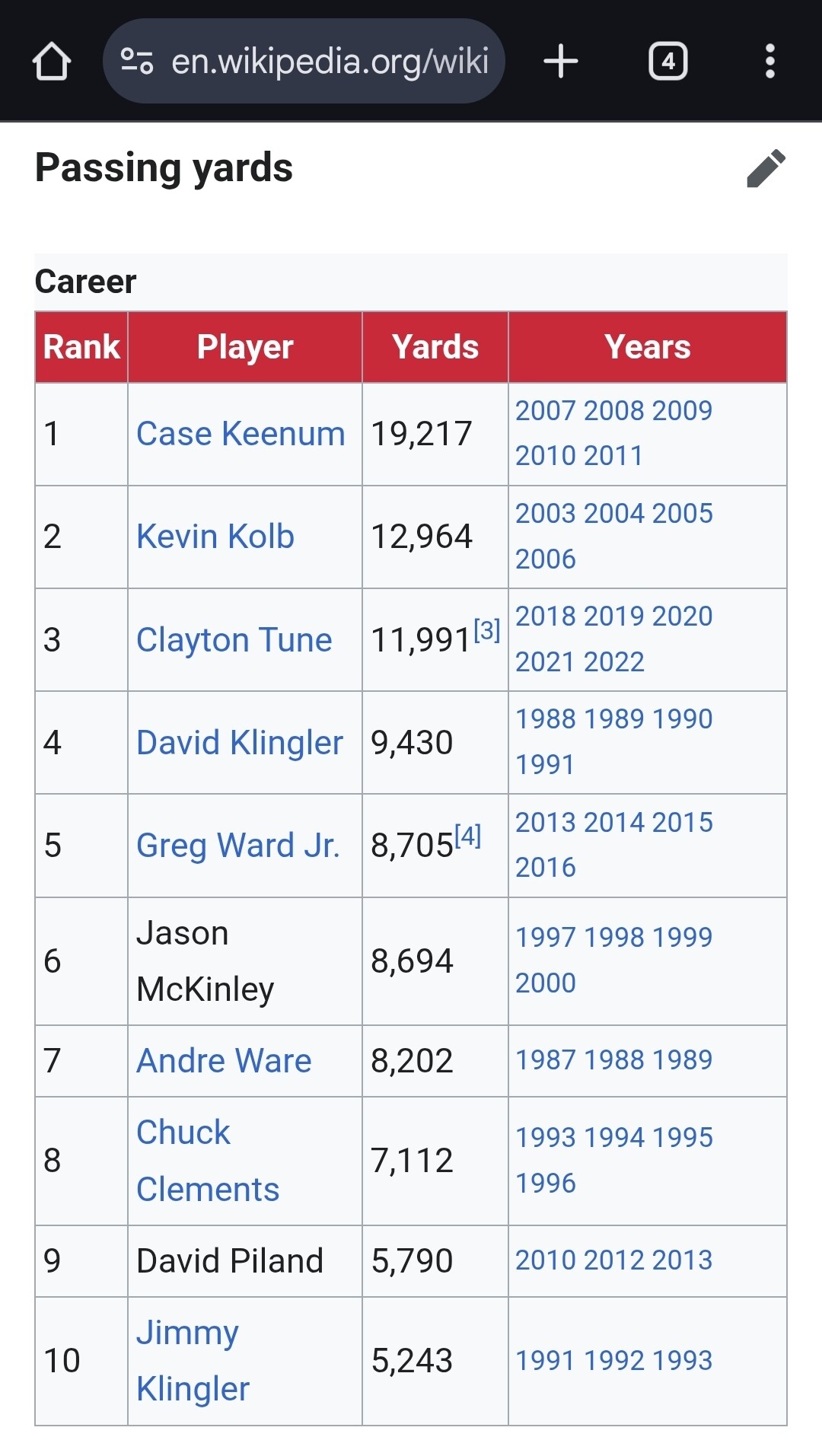
Task: Open the Clayton Tune link
Action: coord(234,640)
